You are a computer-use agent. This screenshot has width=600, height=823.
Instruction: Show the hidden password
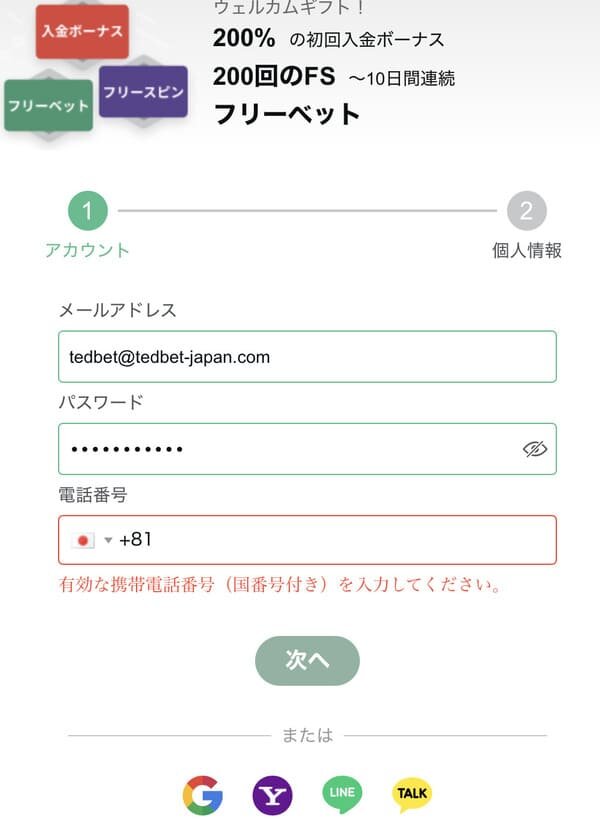(536, 449)
